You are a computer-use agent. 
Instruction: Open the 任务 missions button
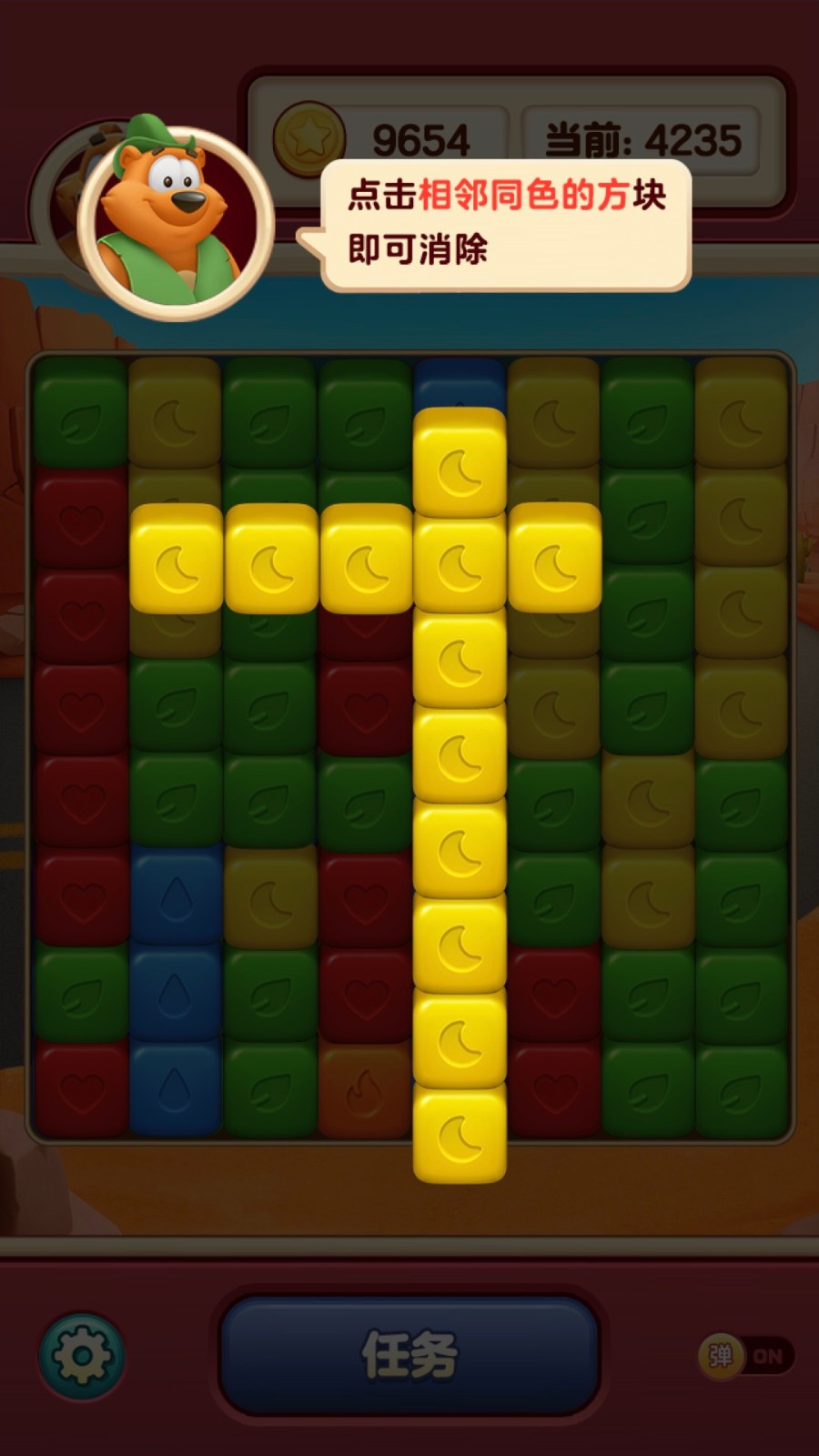[409, 1354]
